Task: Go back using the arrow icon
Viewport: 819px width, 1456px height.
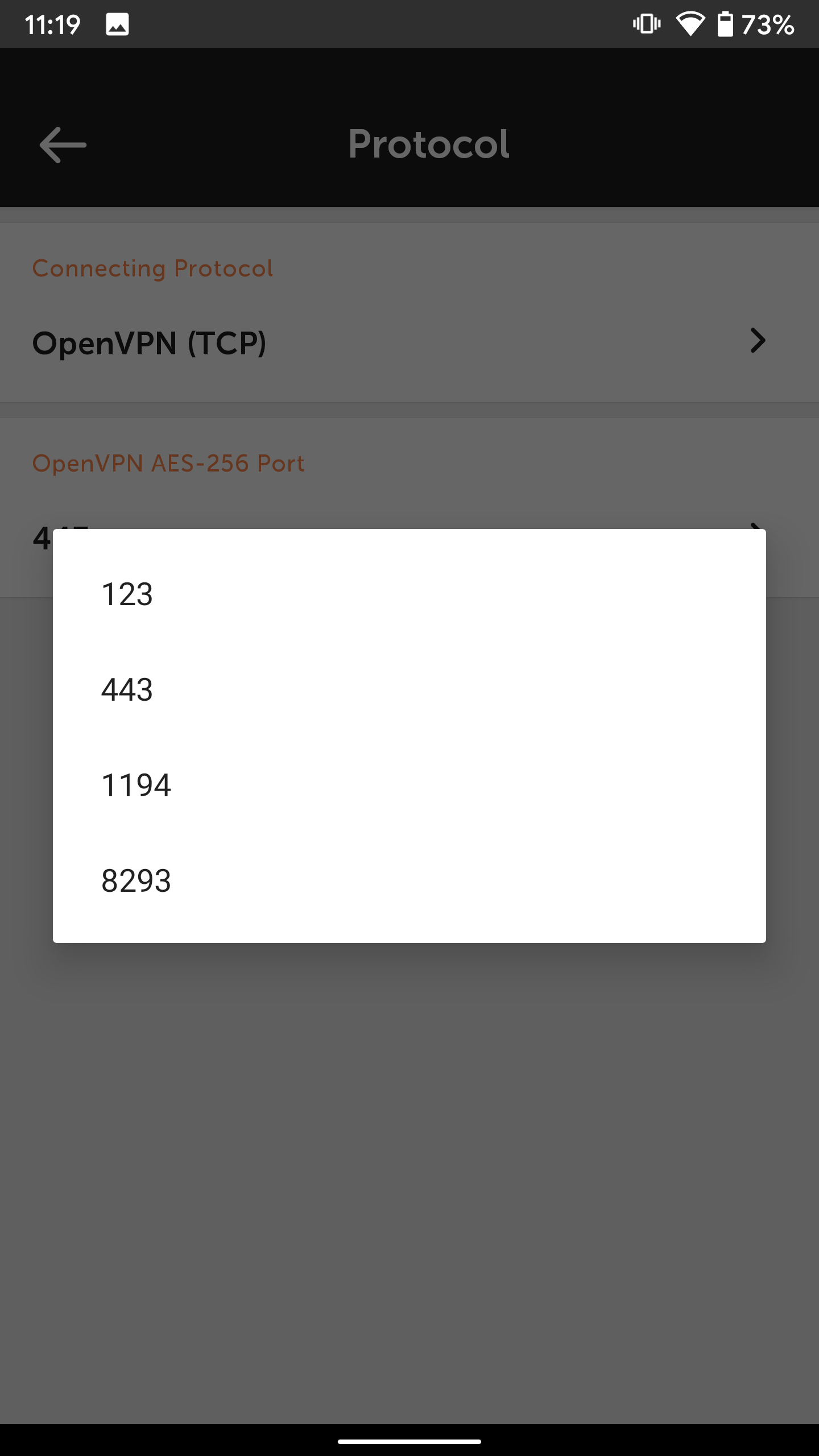Action: click(63, 144)
